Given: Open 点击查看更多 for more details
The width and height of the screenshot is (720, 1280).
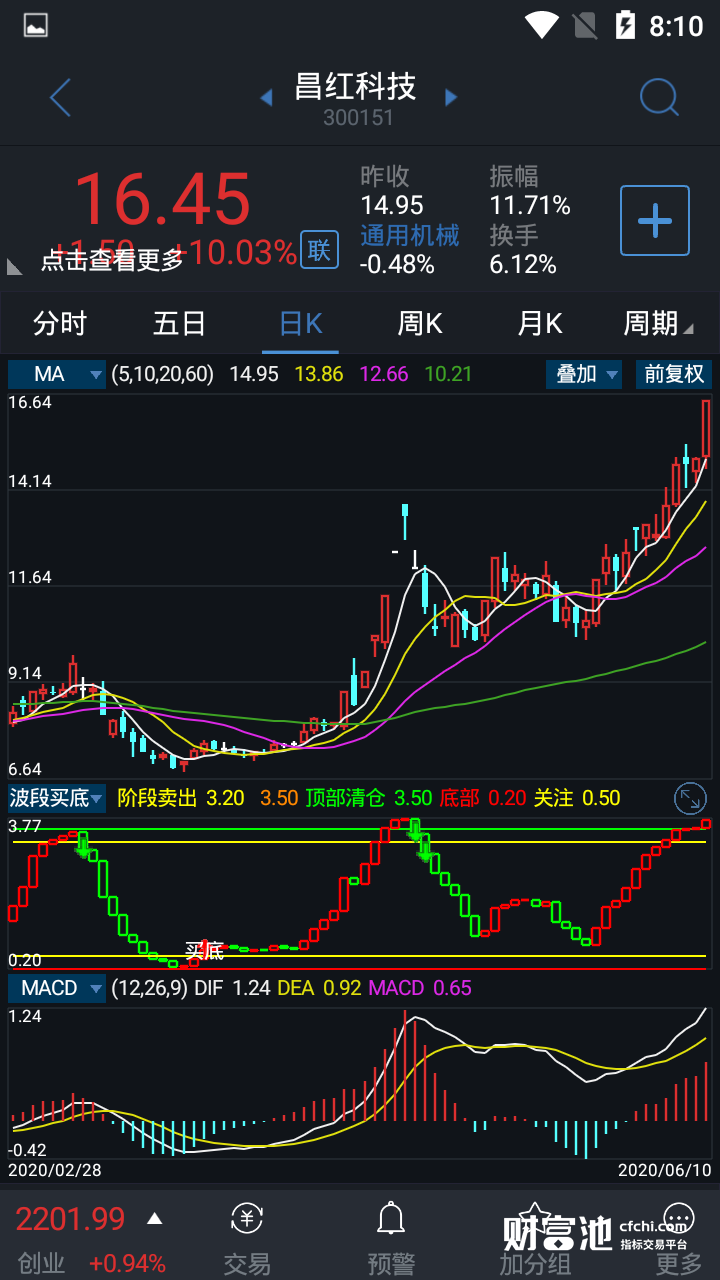Looking at the screenshot, I should click(112, 260).
